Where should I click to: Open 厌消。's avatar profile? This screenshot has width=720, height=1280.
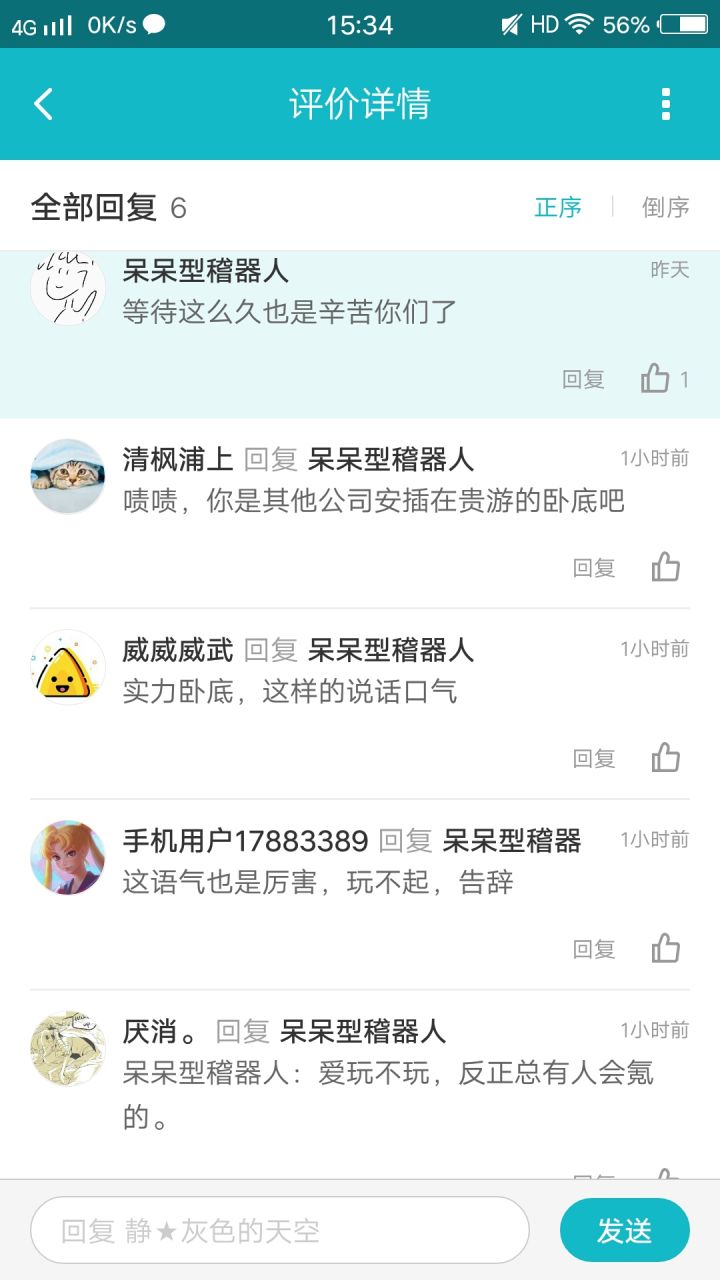pyautogui.click(x=68, y=1048)
